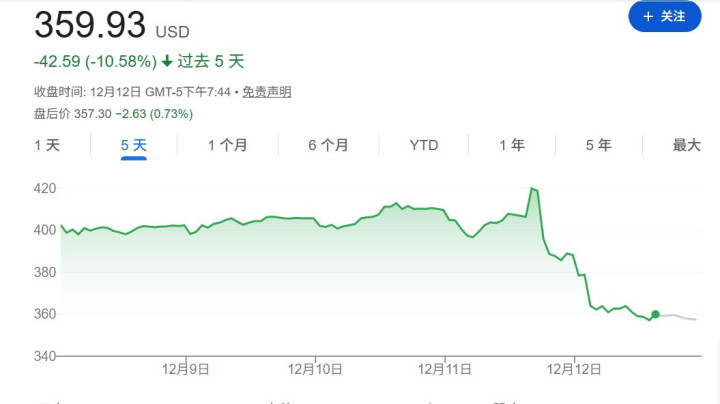The height and width of the screenshot is (404, 720).
Task: Choose the 1 年 time range
Action: [x=512, y=145]
